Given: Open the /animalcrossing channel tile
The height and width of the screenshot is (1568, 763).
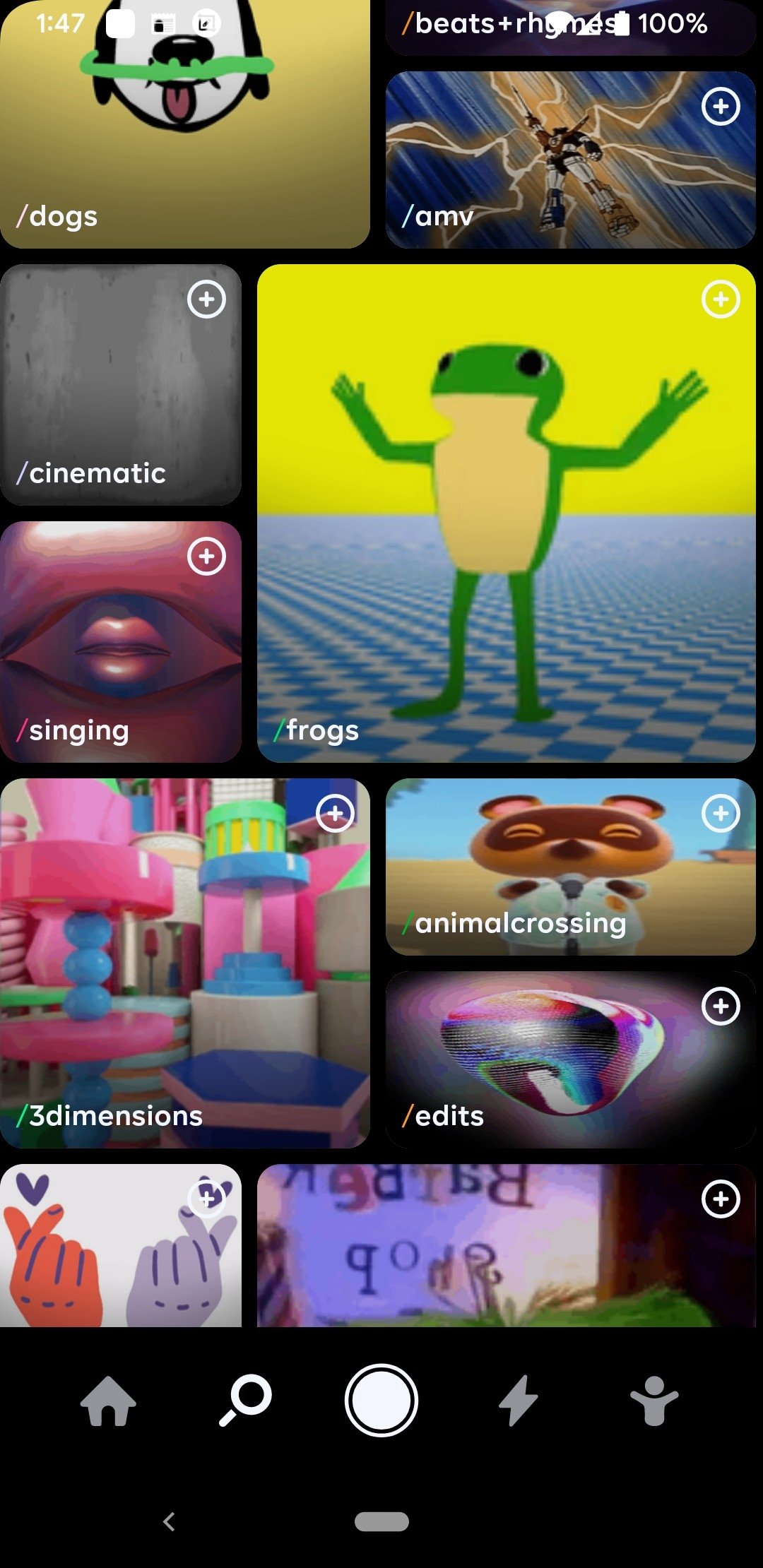Looking at the screenshot, I should [x=571, y=867].
